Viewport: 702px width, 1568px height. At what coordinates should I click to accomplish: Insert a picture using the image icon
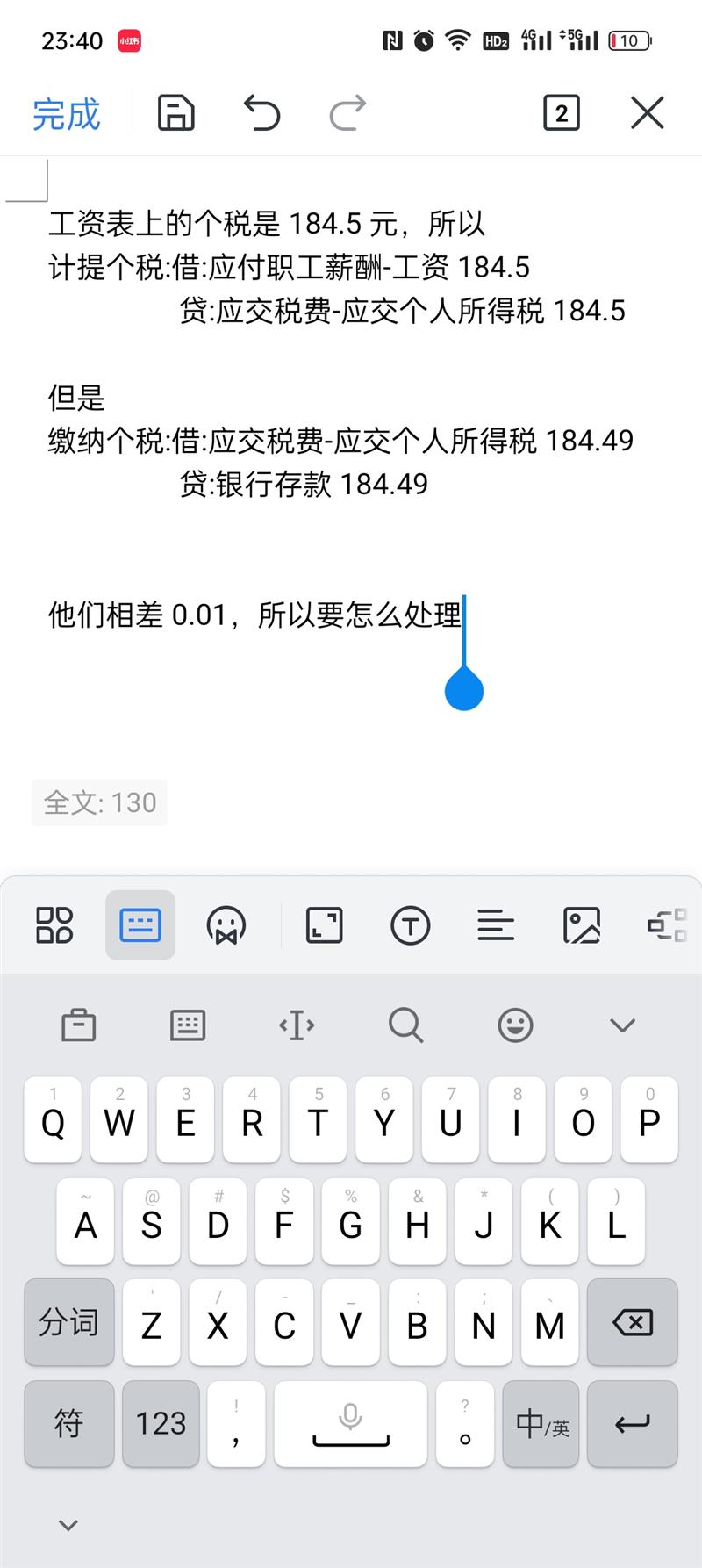582,925
